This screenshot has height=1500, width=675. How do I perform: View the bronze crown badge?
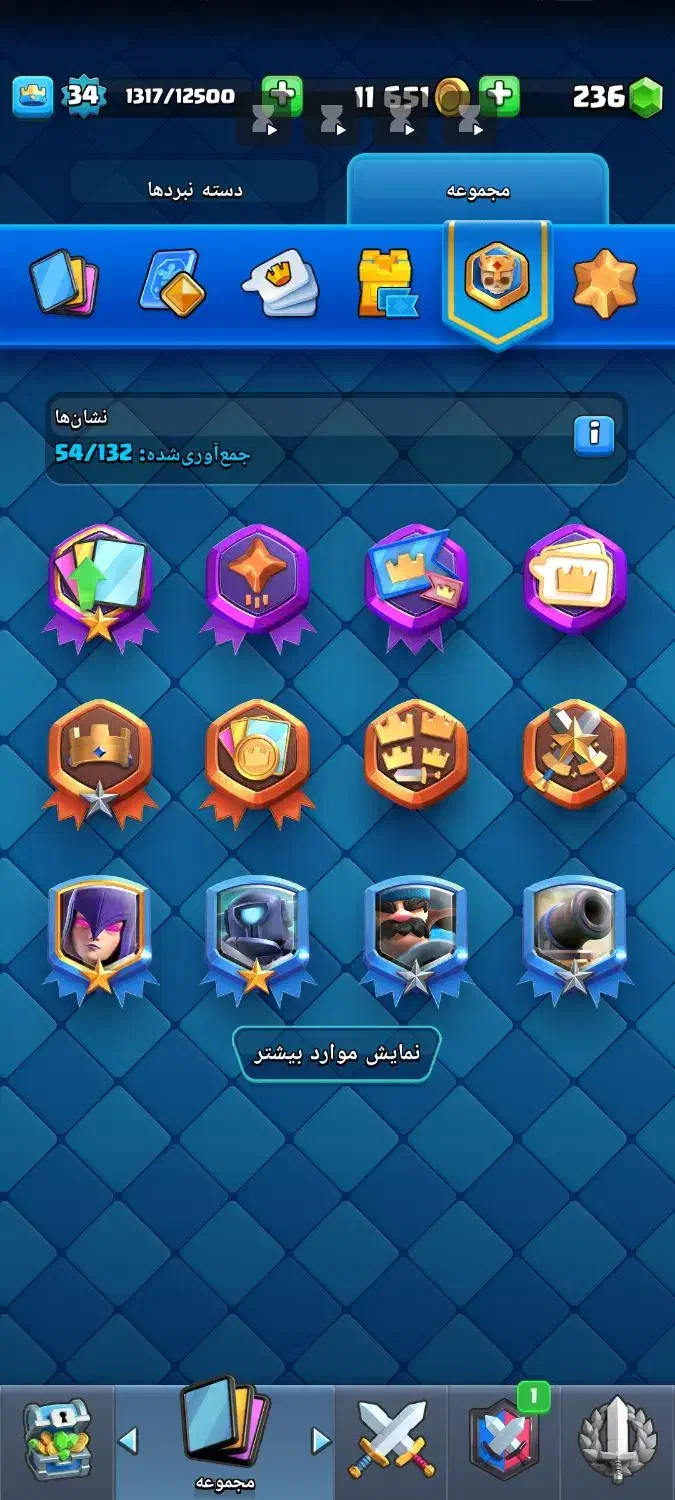point(99,760)
